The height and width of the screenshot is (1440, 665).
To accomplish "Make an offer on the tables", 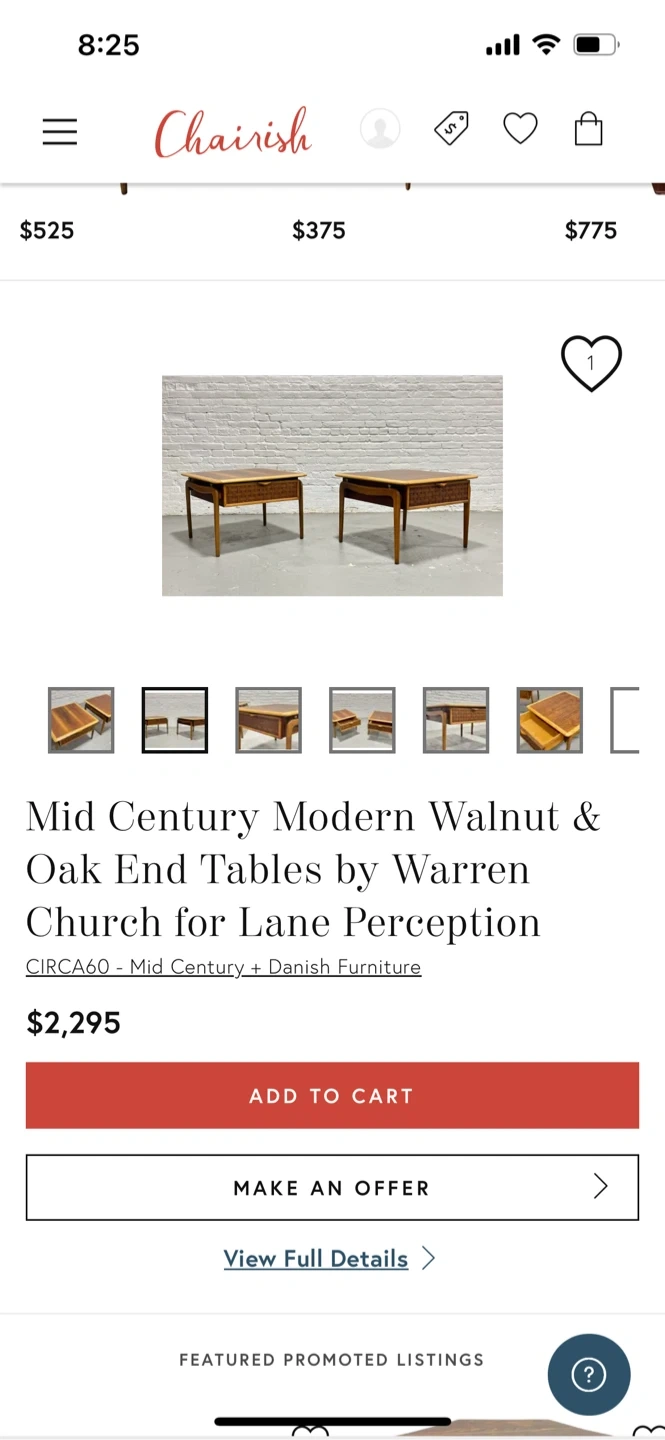I will (x=332, y=1188).
